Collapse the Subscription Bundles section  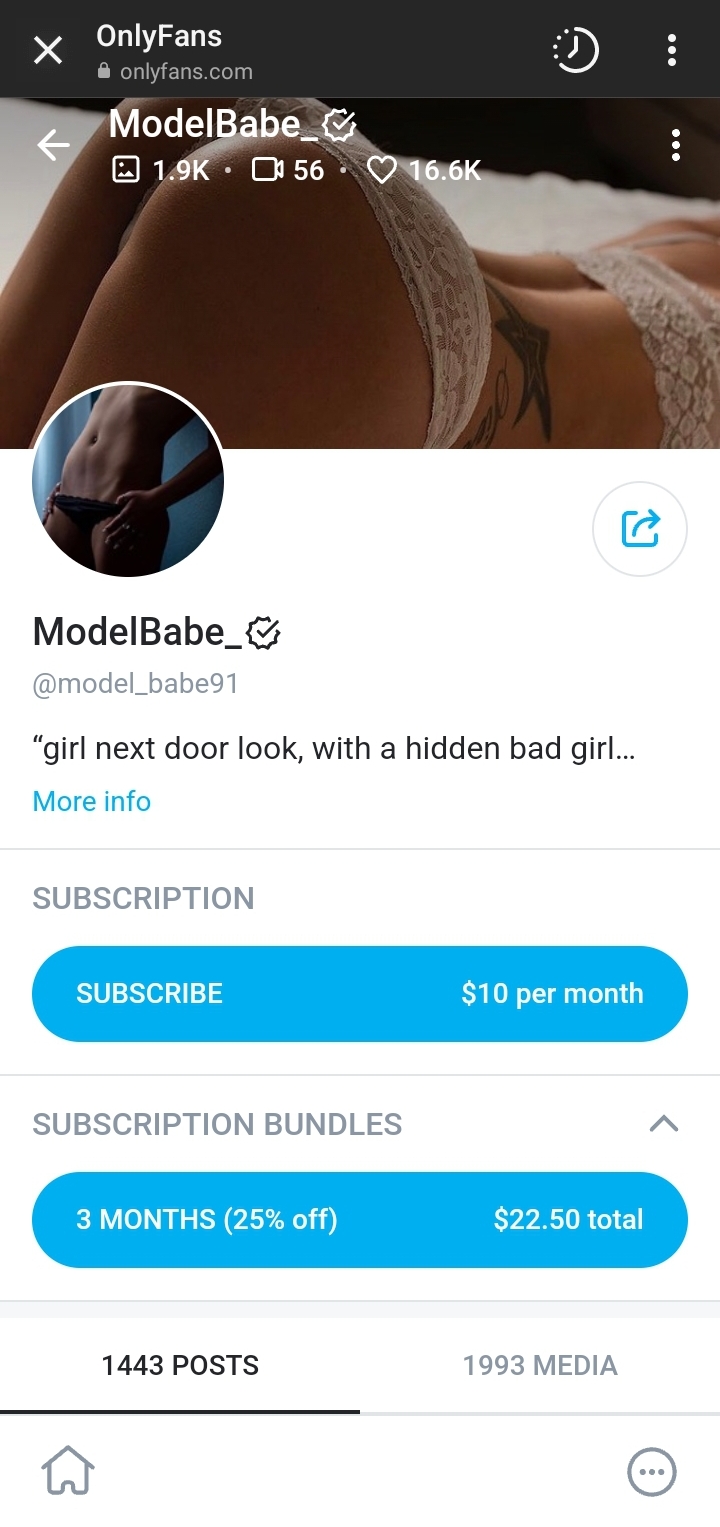664,1124
